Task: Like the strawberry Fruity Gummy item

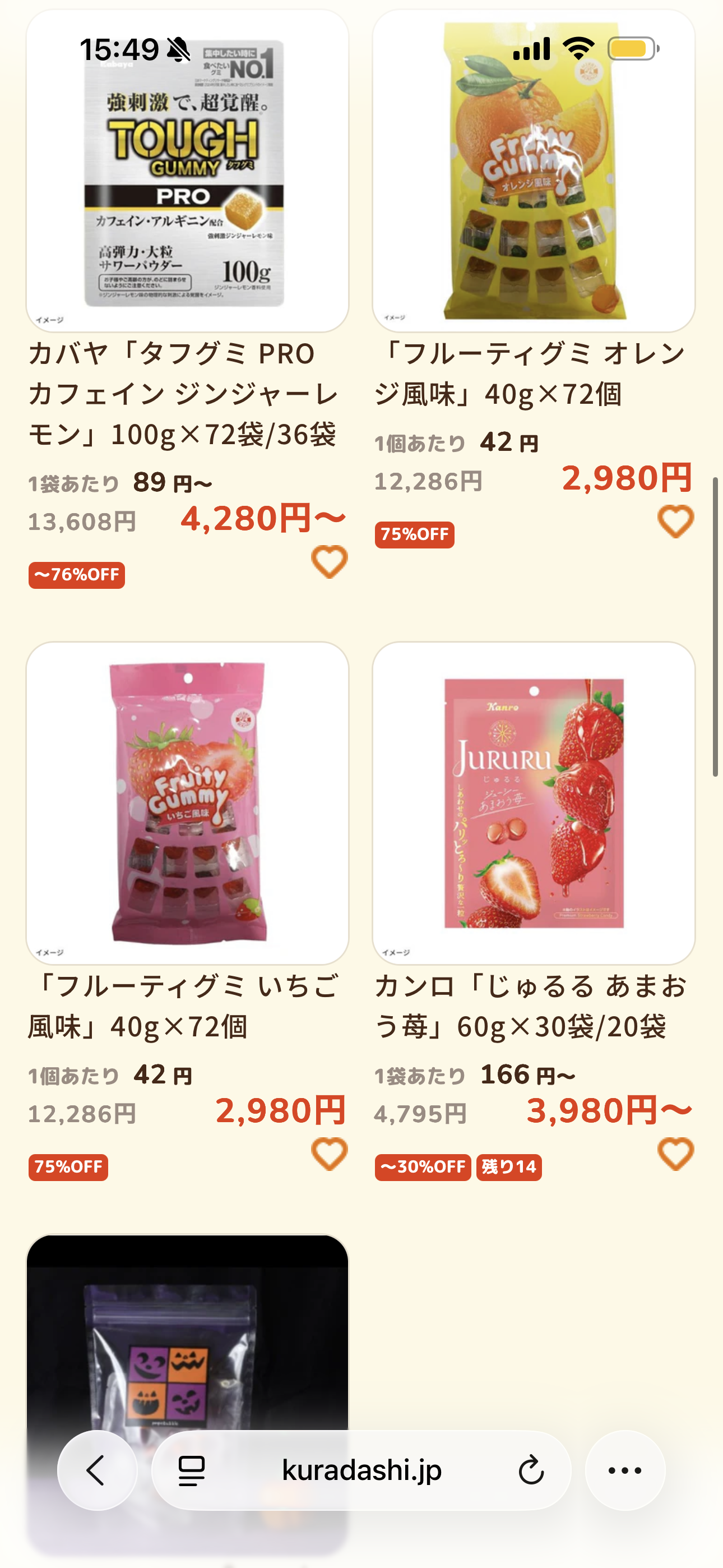Action: tap(329, 1154)
